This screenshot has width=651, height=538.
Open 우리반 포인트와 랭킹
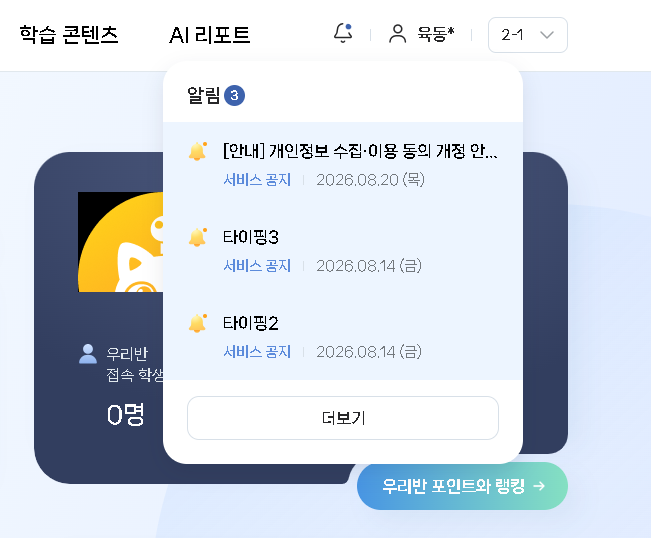pyautogui.click(x=462, y=486)
